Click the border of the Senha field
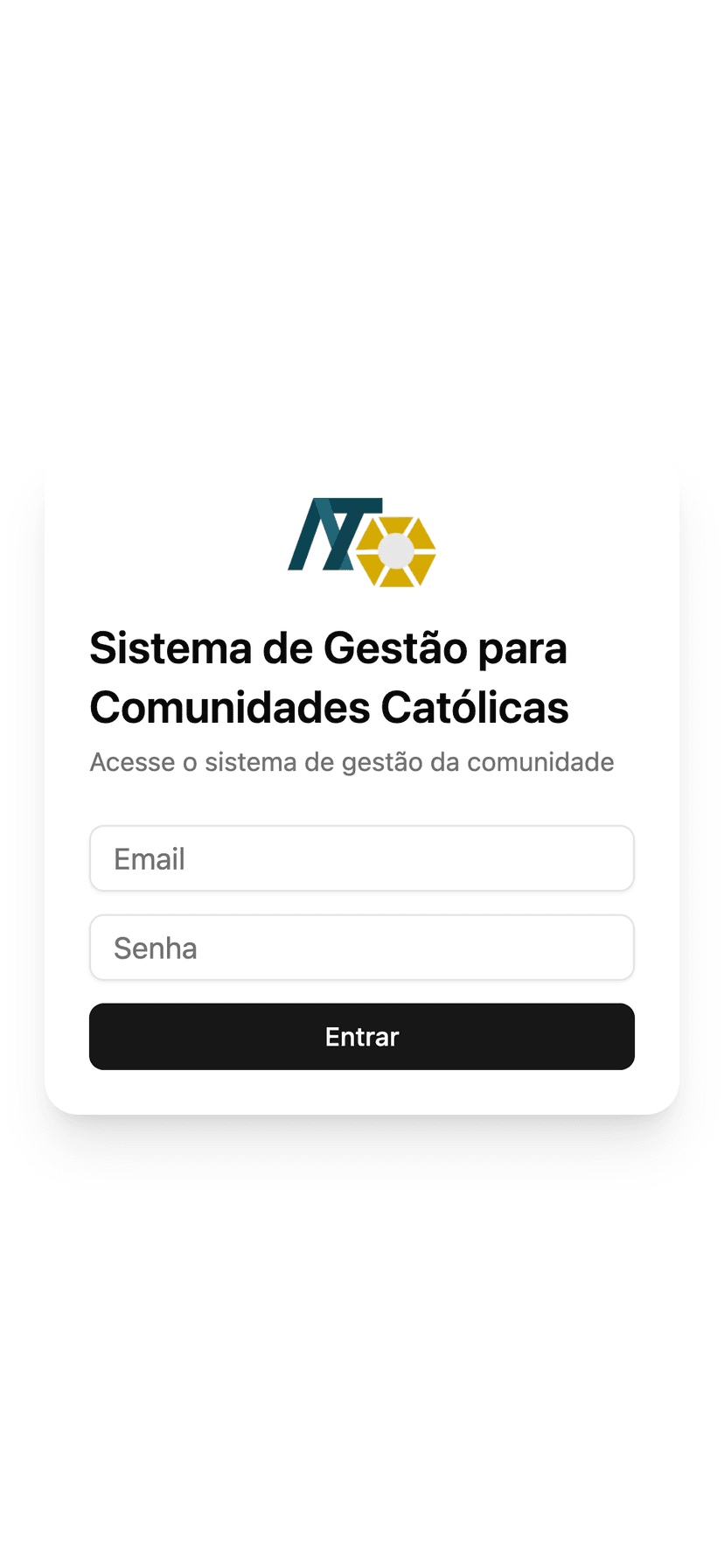The image size is (724, 1568). (362, 916)
